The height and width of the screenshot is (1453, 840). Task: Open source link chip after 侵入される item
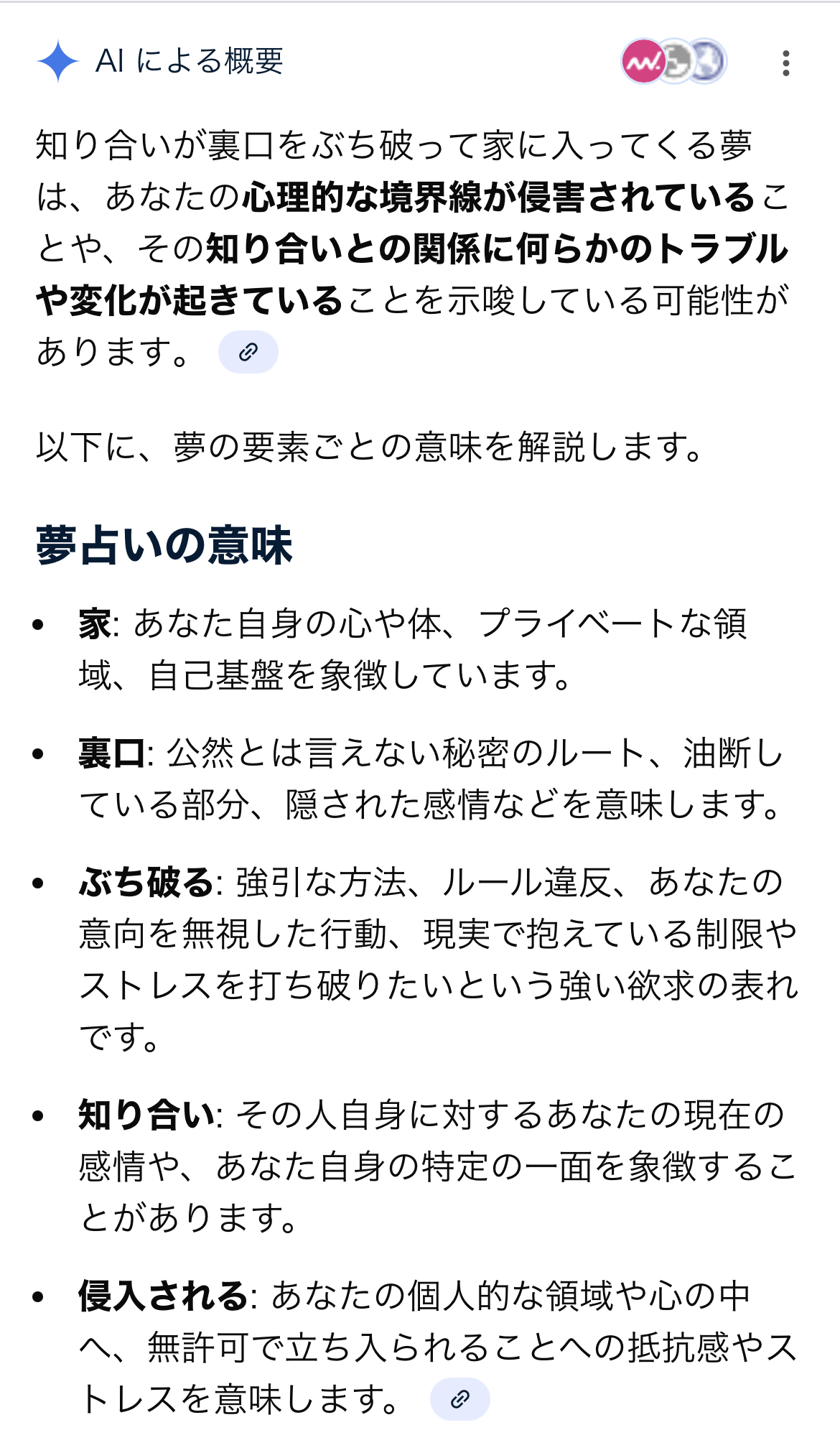click(x=459, y=1398)
